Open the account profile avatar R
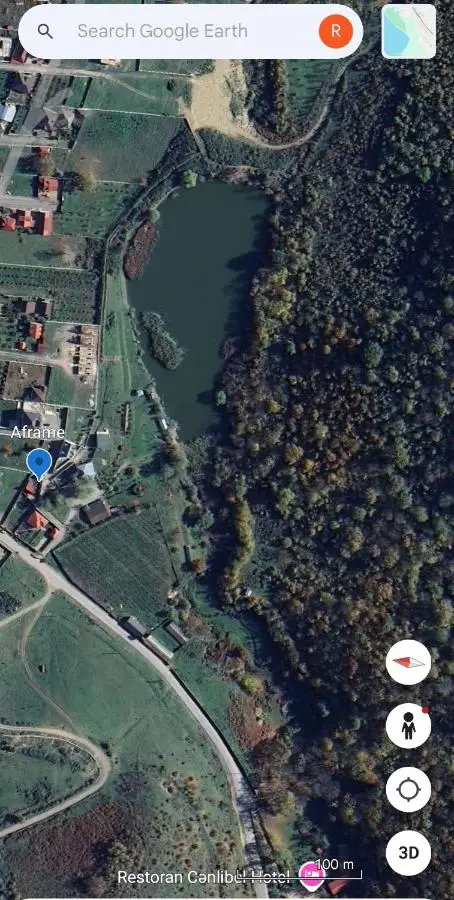The height and width of the screenshot is (900, 454). pos(336,32)
